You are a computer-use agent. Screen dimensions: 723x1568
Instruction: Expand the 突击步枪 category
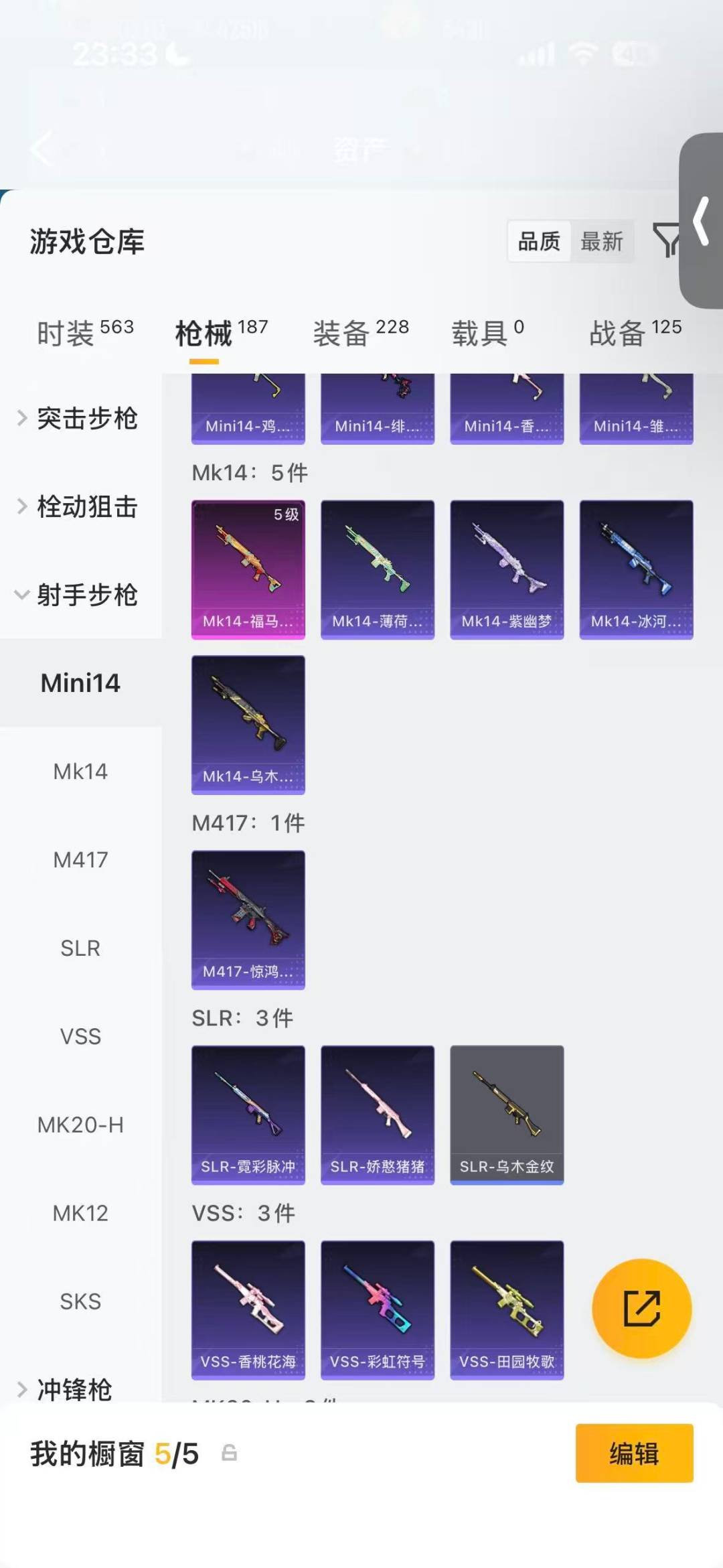pyautogui.click(x=87, y=418)
